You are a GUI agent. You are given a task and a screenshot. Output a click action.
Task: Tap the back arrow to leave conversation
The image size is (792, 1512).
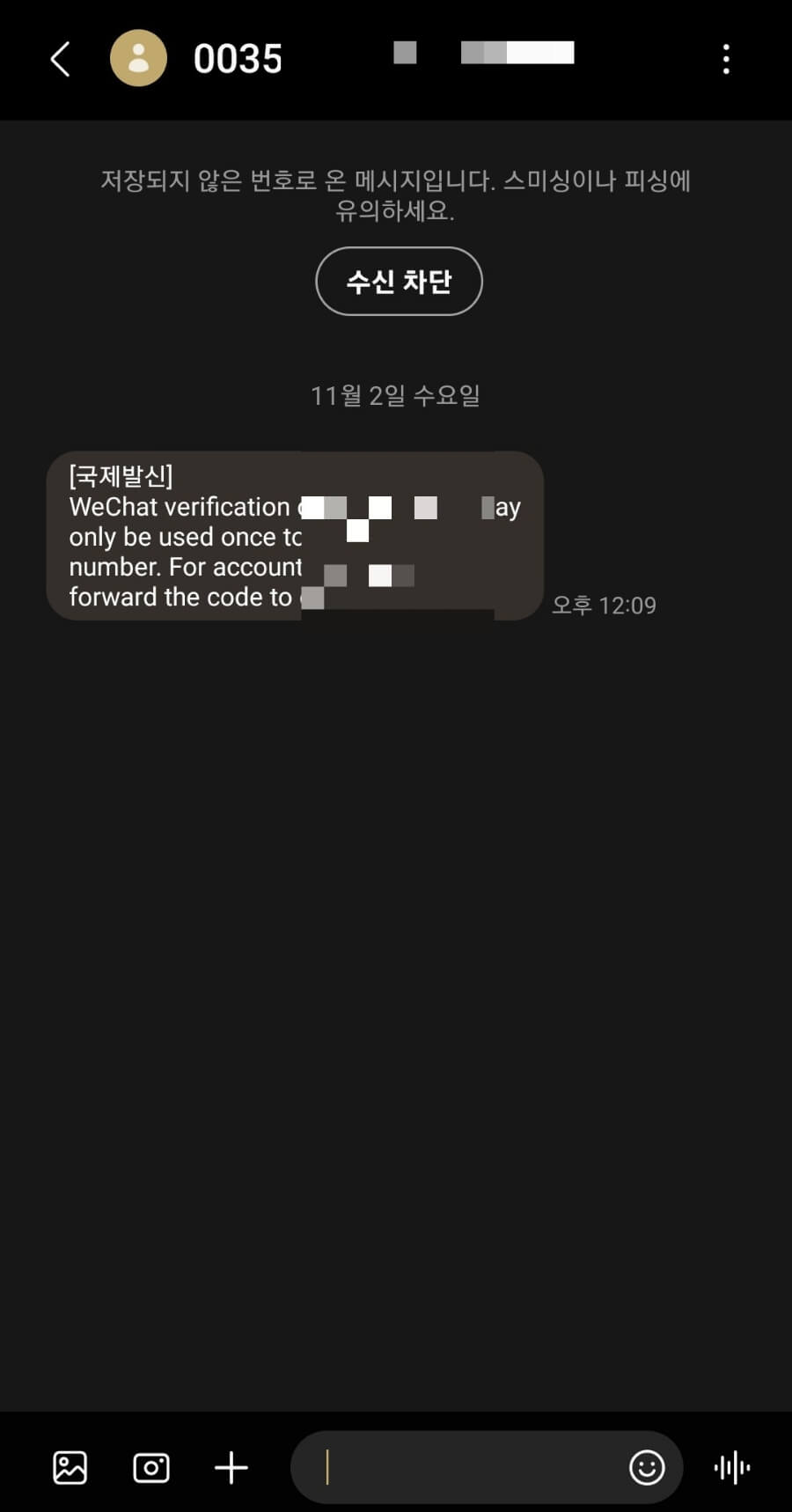click(x=58, y=58)
